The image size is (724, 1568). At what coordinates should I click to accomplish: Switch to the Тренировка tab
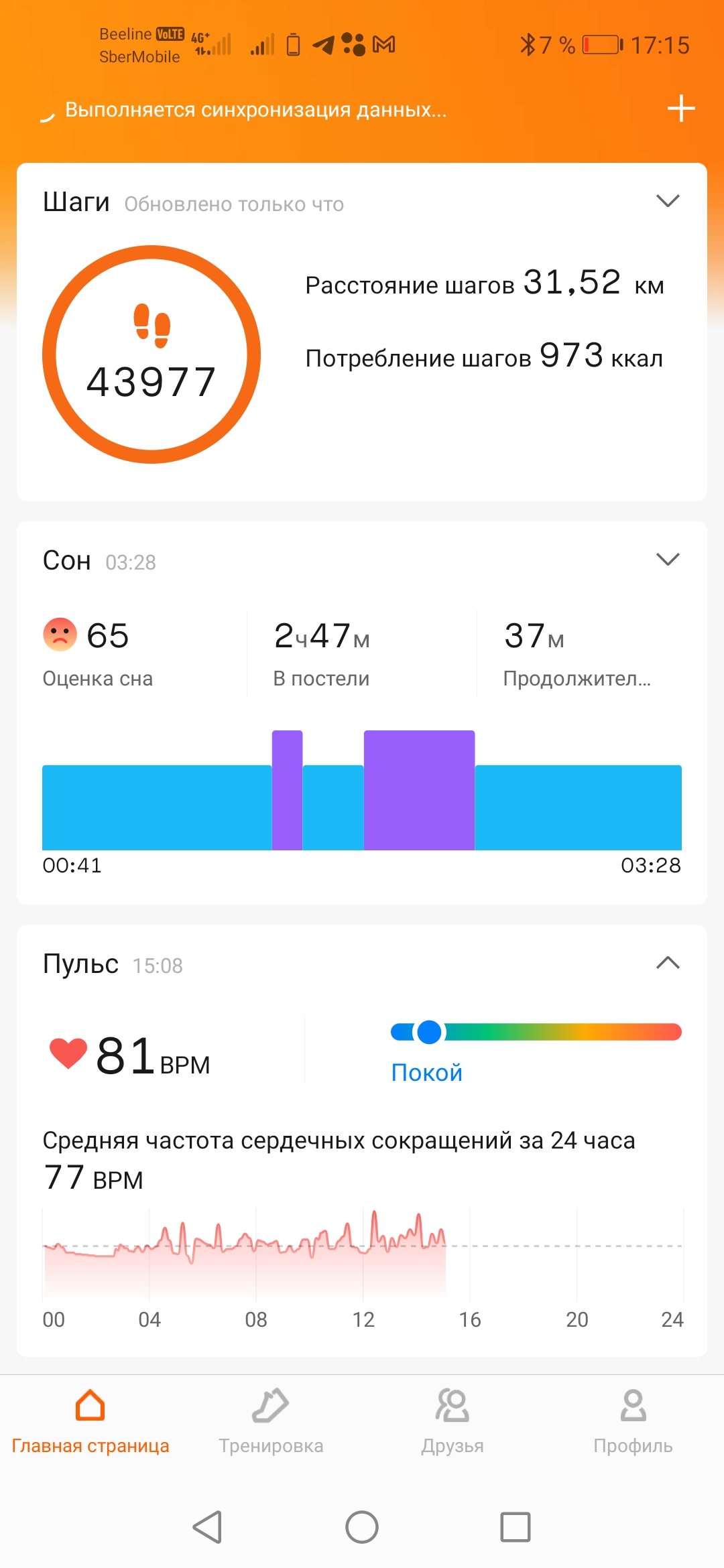(x=271, y=1421)
